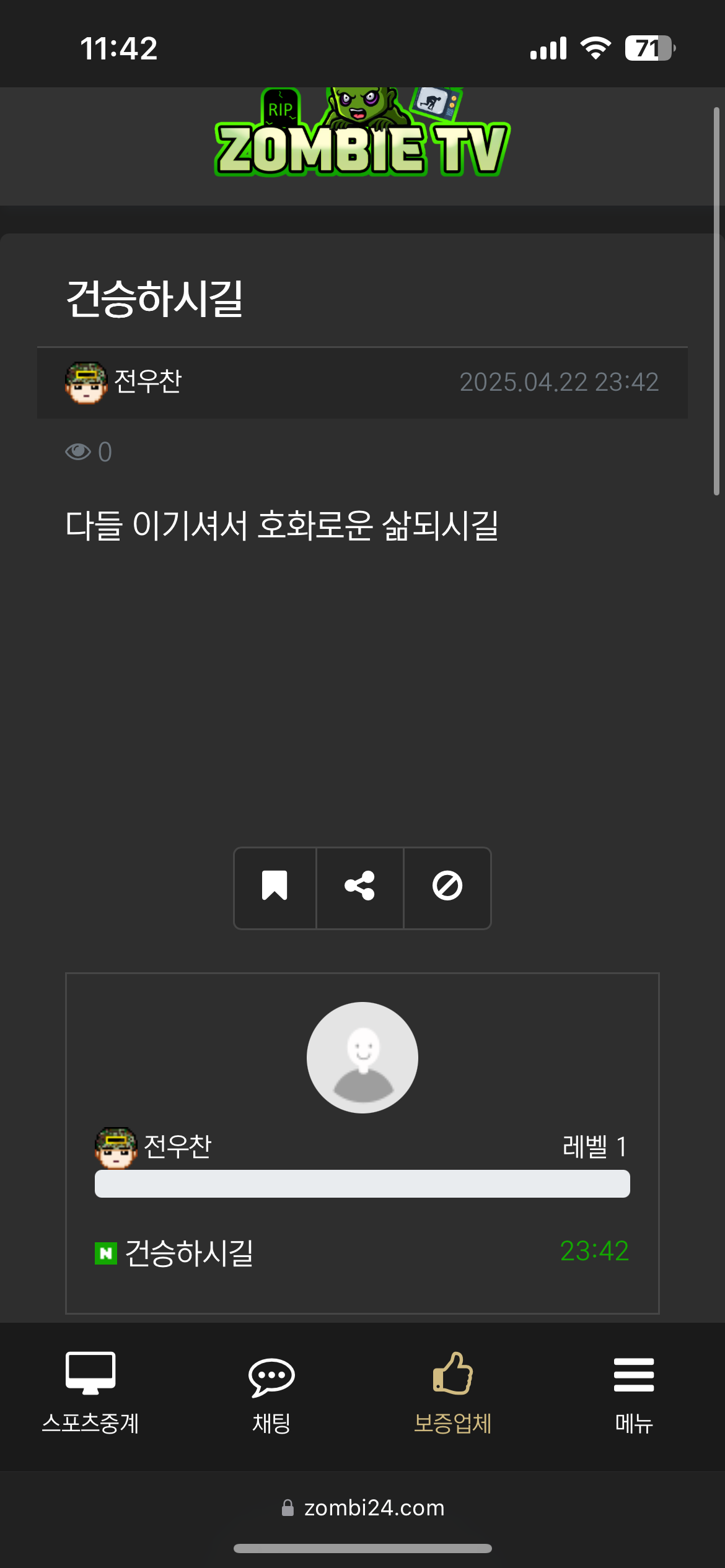Screen dimensions: 725x1568
Task: Bookmark this post
Action: [x=275, y=887]
